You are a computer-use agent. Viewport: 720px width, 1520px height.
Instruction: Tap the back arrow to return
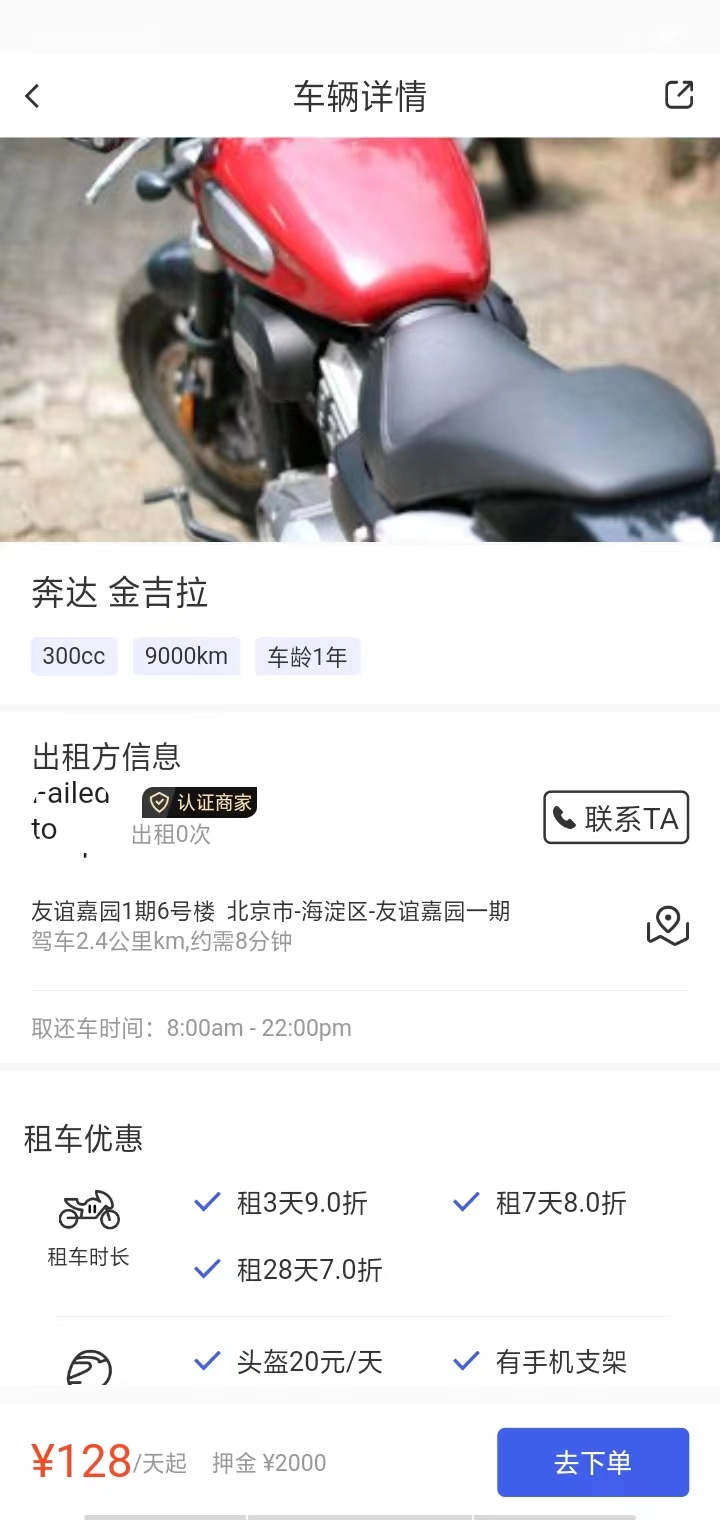point(32,95)
